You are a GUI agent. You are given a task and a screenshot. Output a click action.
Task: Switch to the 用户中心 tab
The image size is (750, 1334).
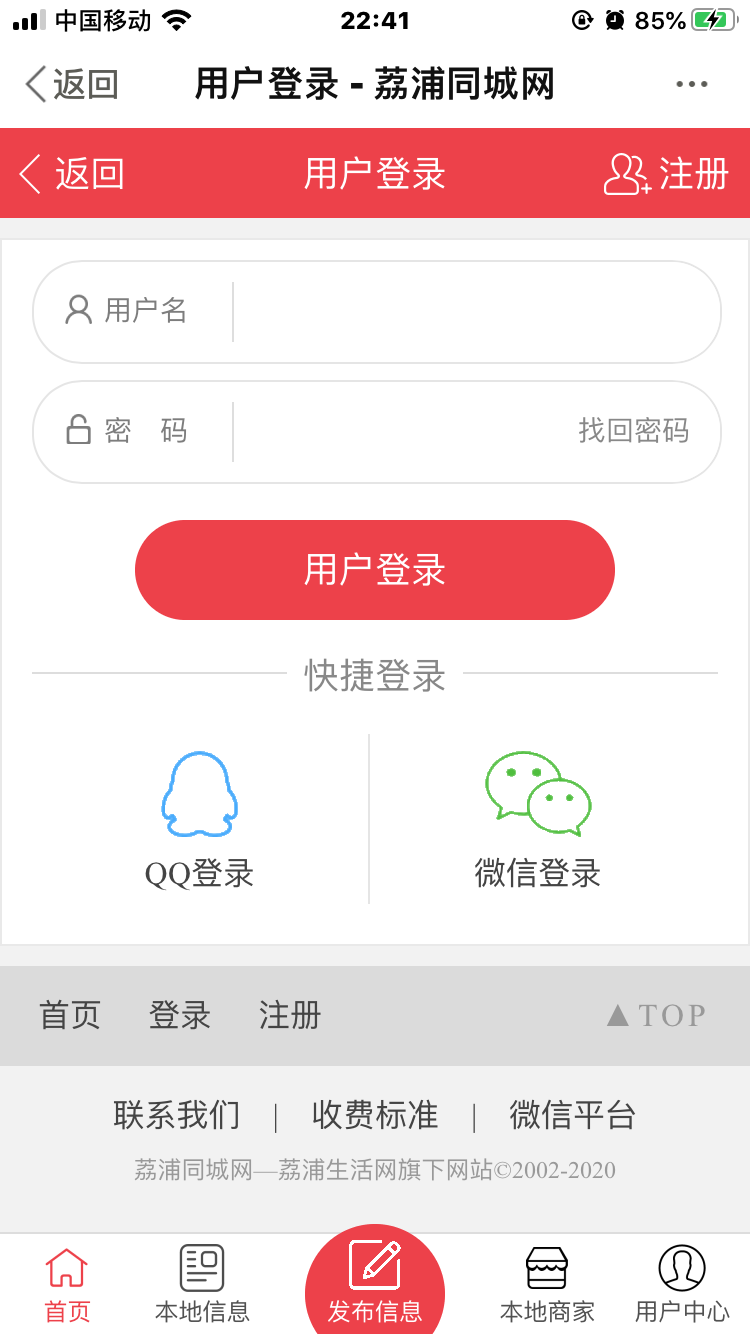pos(682,1284)
